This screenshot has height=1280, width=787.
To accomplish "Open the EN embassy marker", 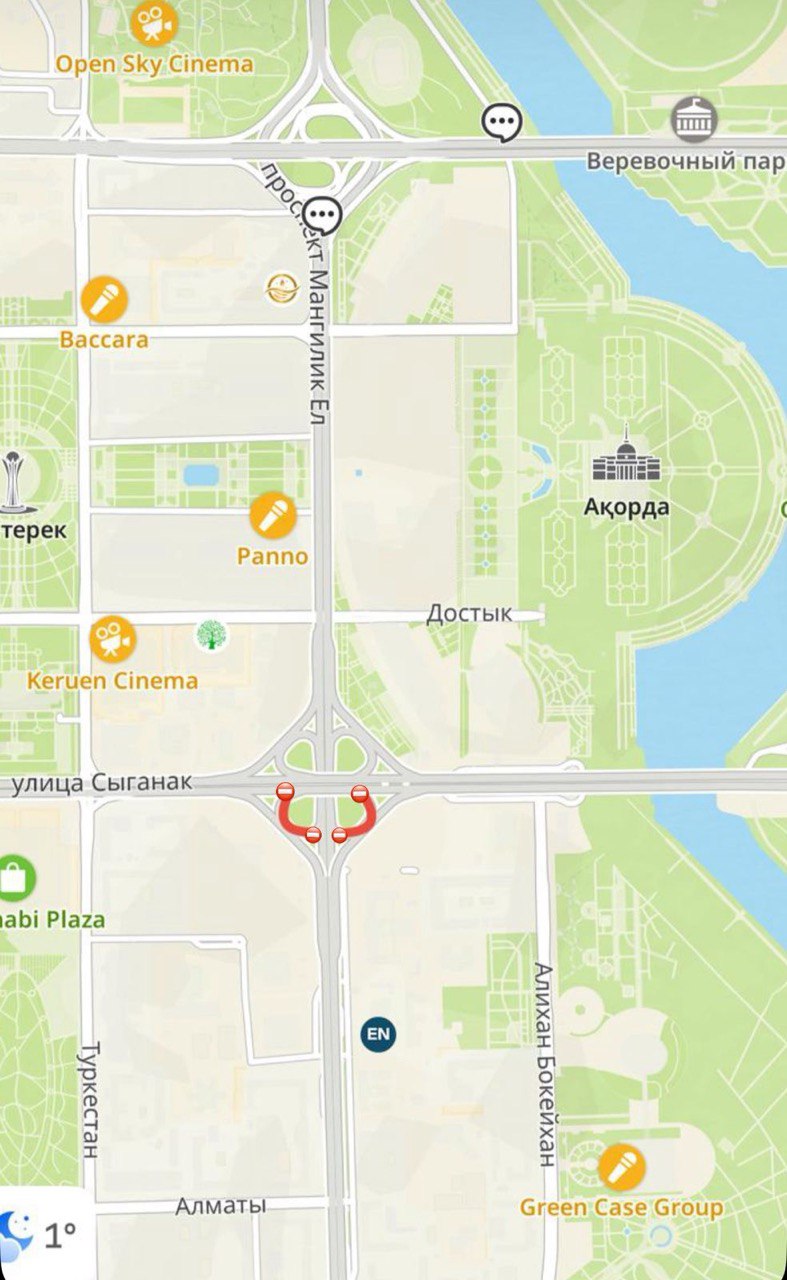I will (x=378, y=1034).
